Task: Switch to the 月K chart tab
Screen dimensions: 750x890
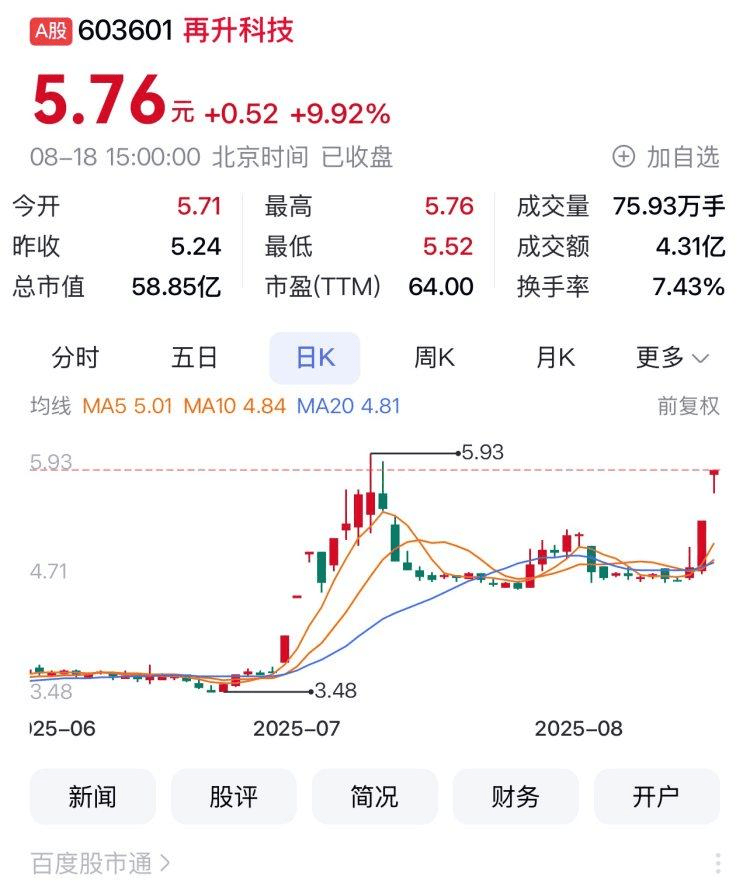Action: click(555, 358)
